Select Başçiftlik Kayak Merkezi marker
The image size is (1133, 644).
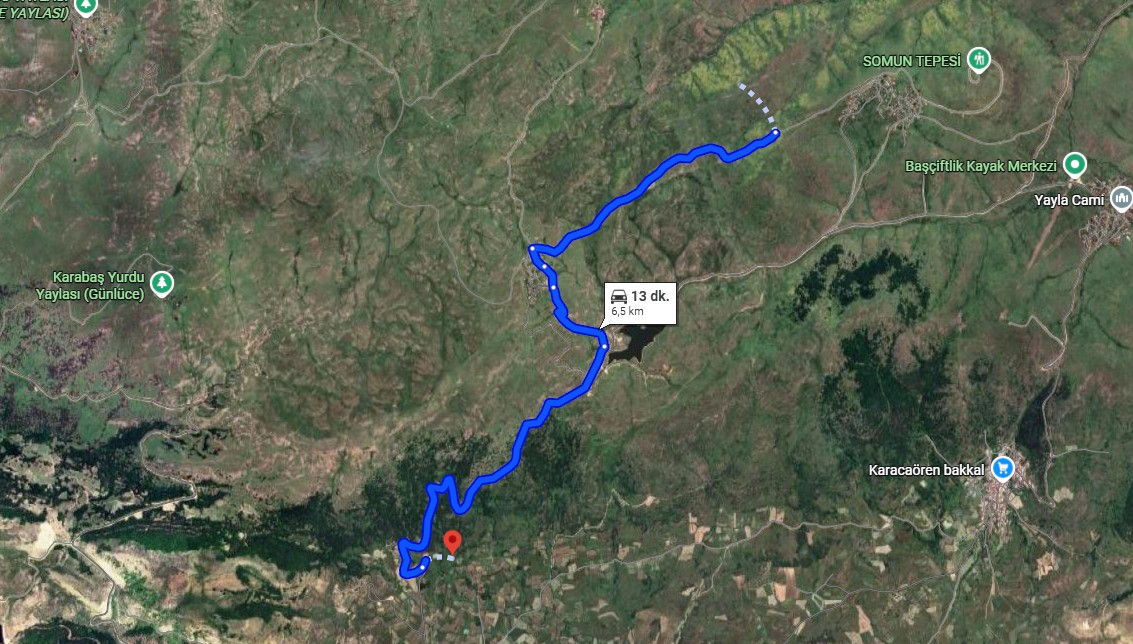tap(1074, 164)
